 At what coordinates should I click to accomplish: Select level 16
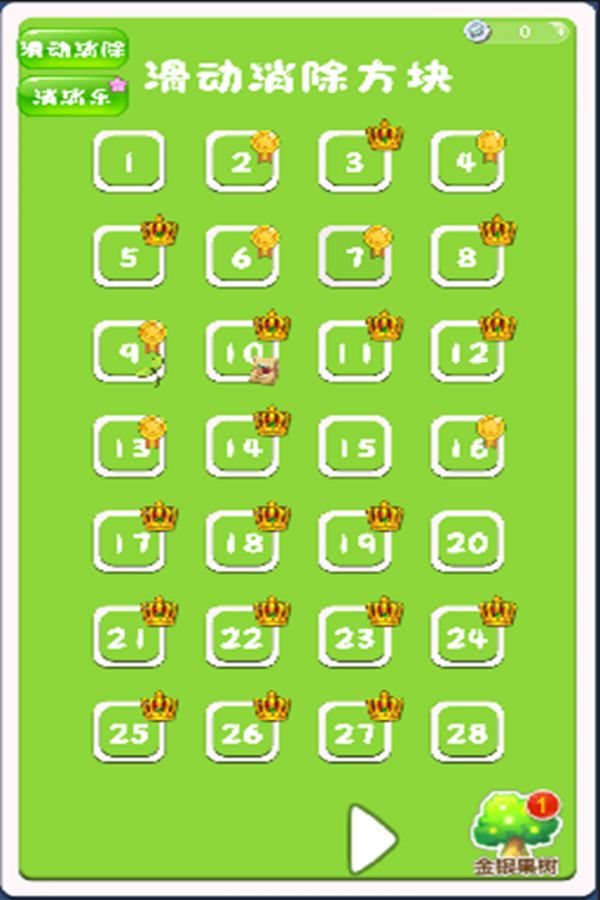click(x=467, y=447)
